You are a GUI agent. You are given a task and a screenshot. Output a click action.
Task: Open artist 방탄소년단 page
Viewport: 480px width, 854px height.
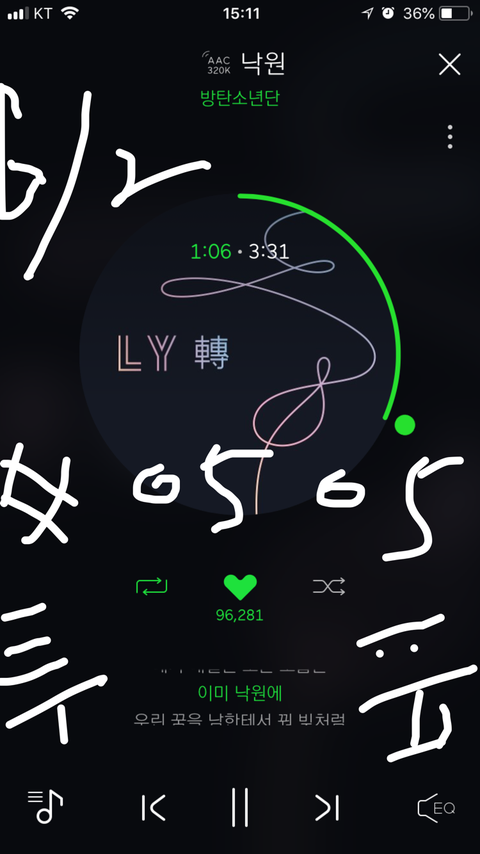click(x=240, y=98)
